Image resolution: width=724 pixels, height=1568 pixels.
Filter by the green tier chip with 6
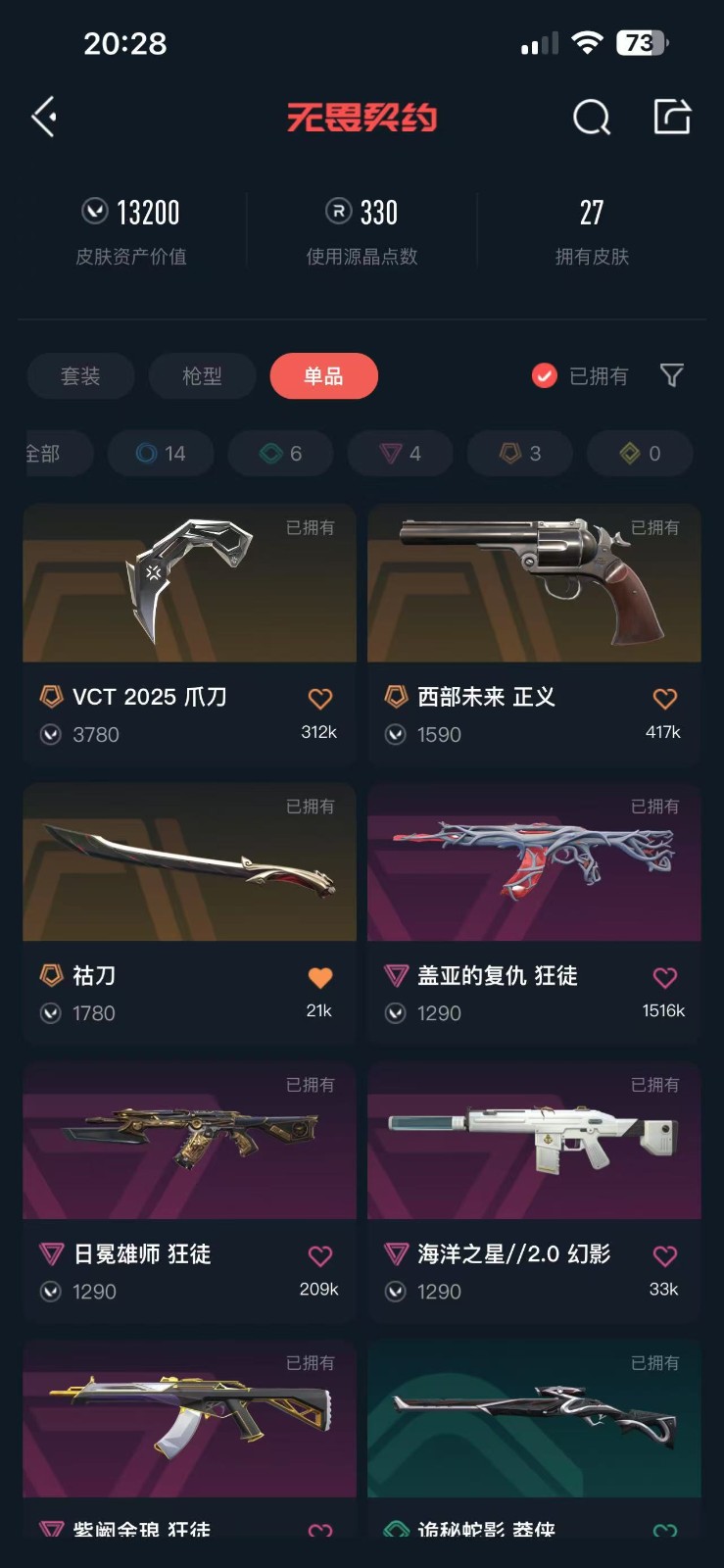click(x=280, y=454)
